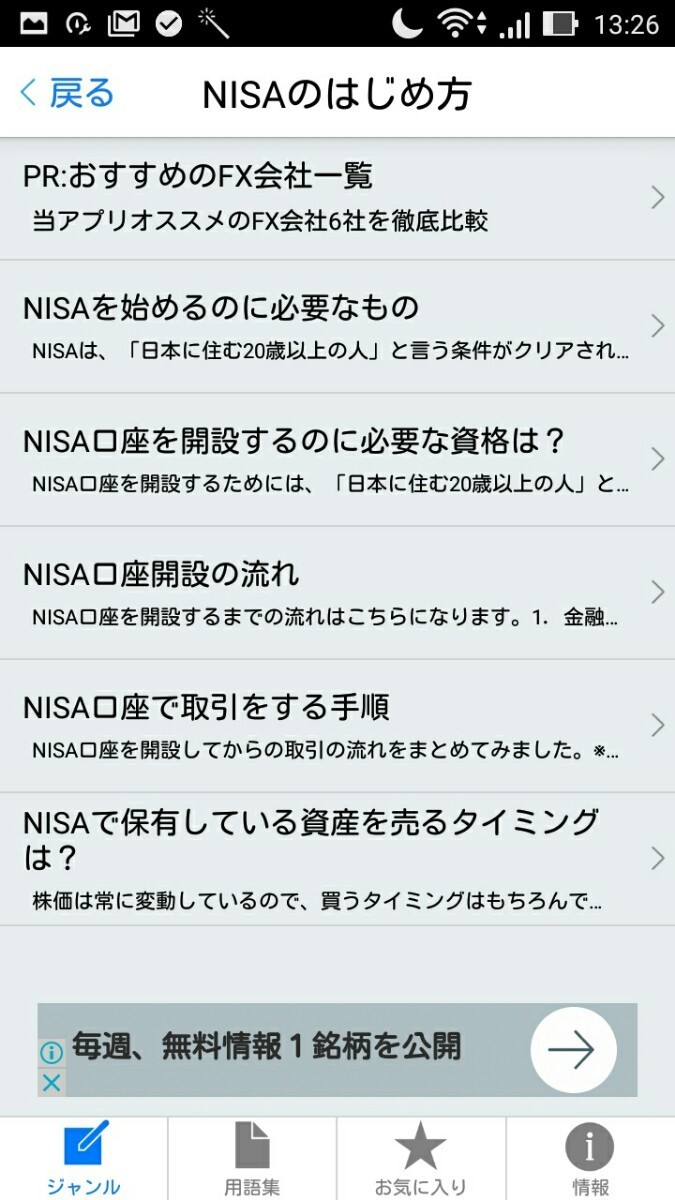Open NISA口座を開設するのに必要な資格は？ row
675x1200 pixels.
pyautogui.click(x=337, y=460)
